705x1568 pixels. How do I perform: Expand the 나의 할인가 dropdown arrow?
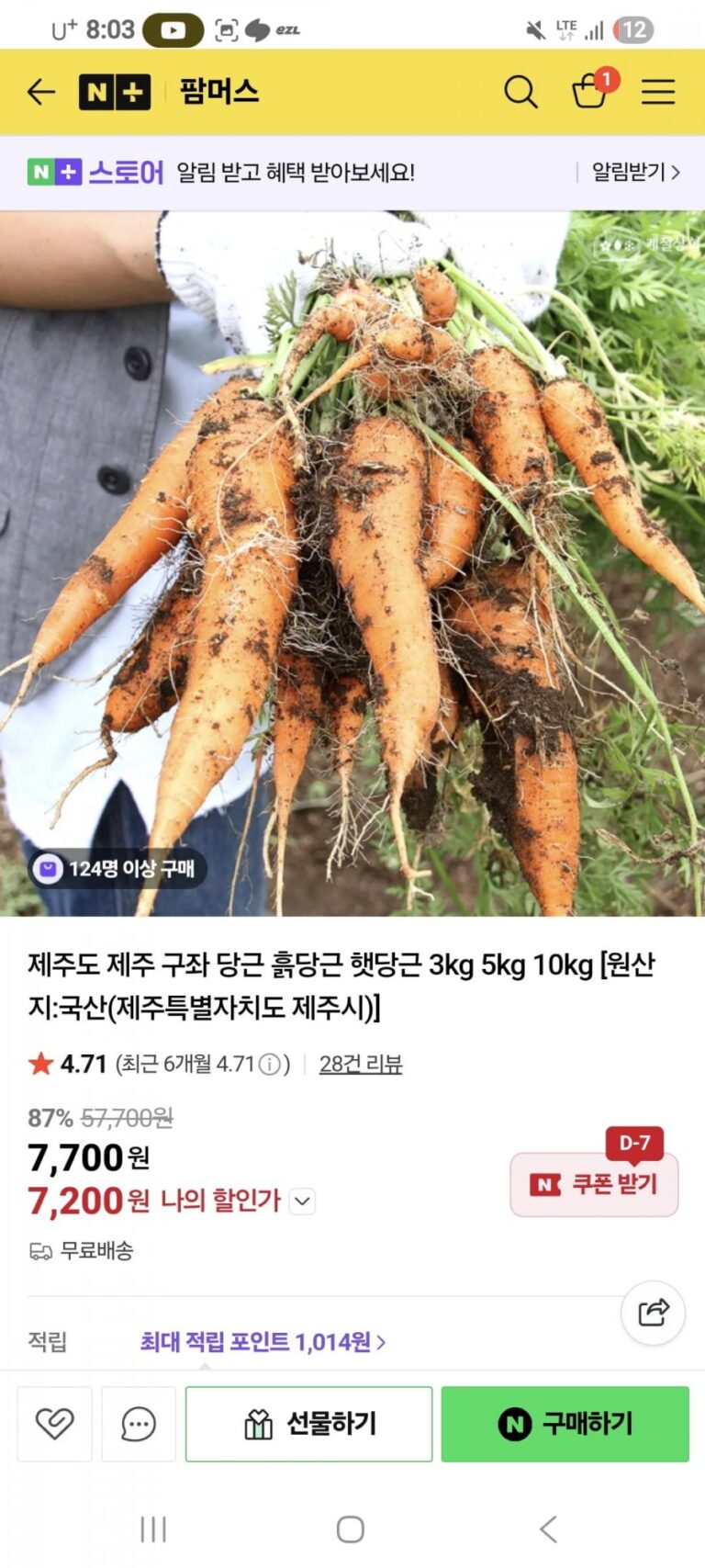pos(303,1201)
